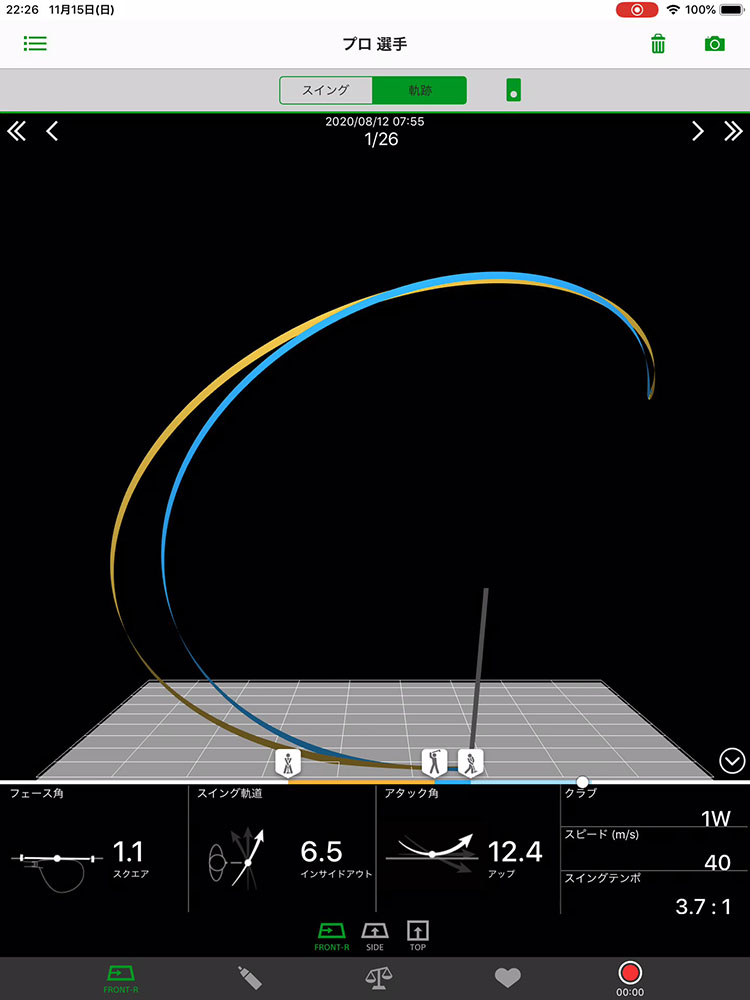Select the 軌跡 tab
The height and width of the screenshot is (1000, 750).
pos(419,90)
